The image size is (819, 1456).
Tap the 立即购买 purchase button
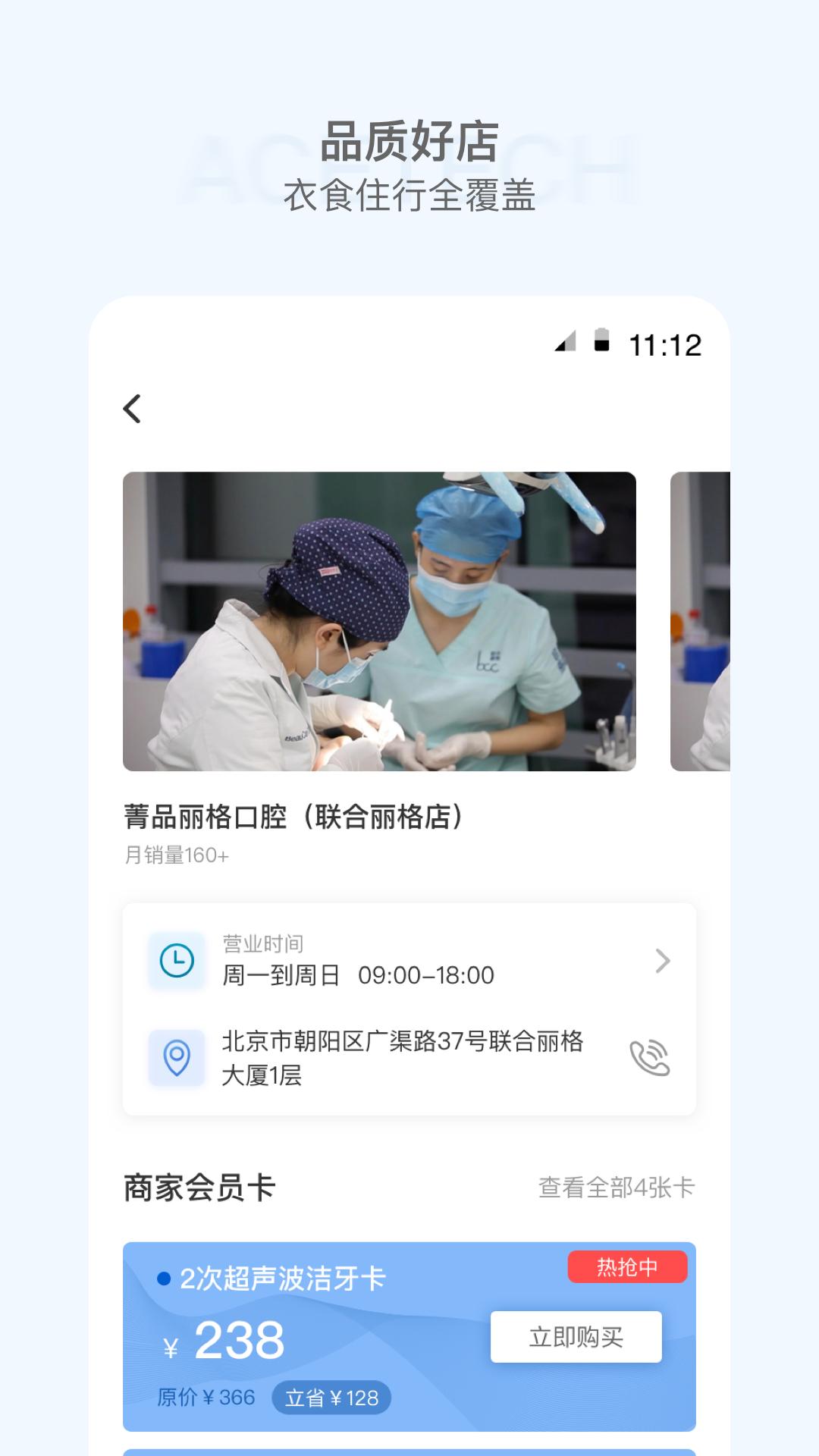575,1336
